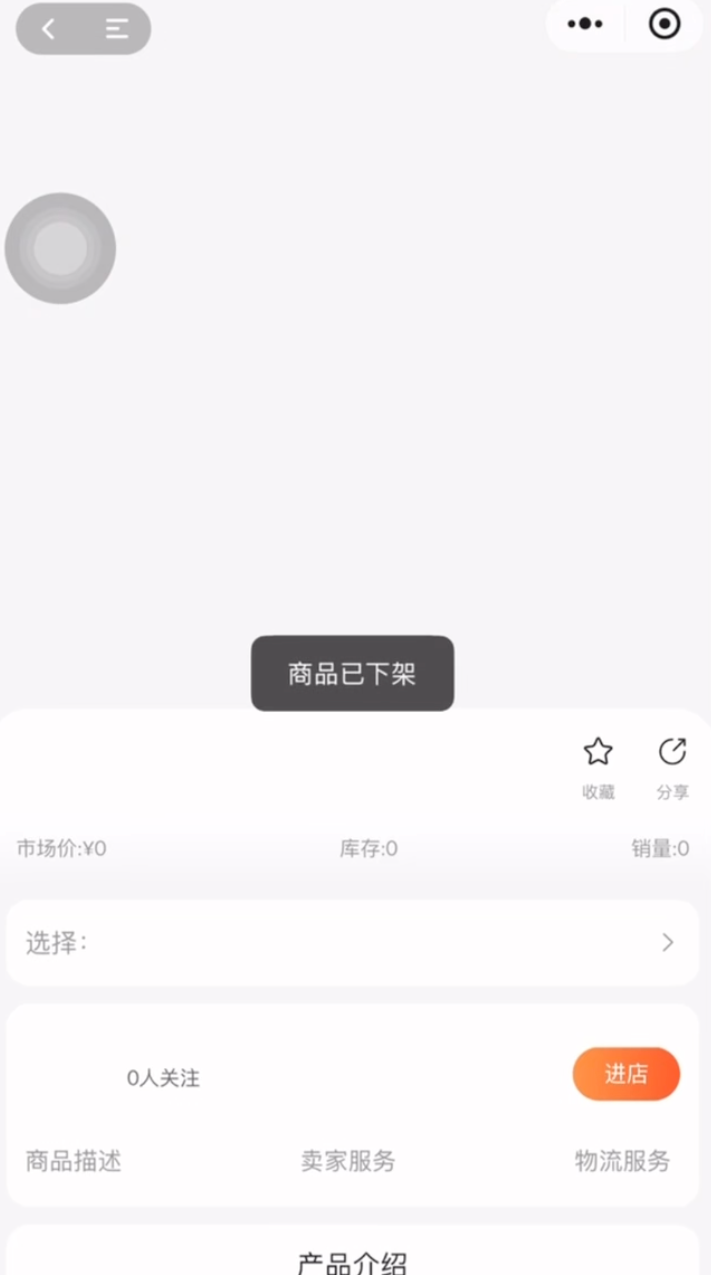Open the 选择 options row
Image resolution: width=712 pixels, height=1276 pixels.
(x=352, y=942)
